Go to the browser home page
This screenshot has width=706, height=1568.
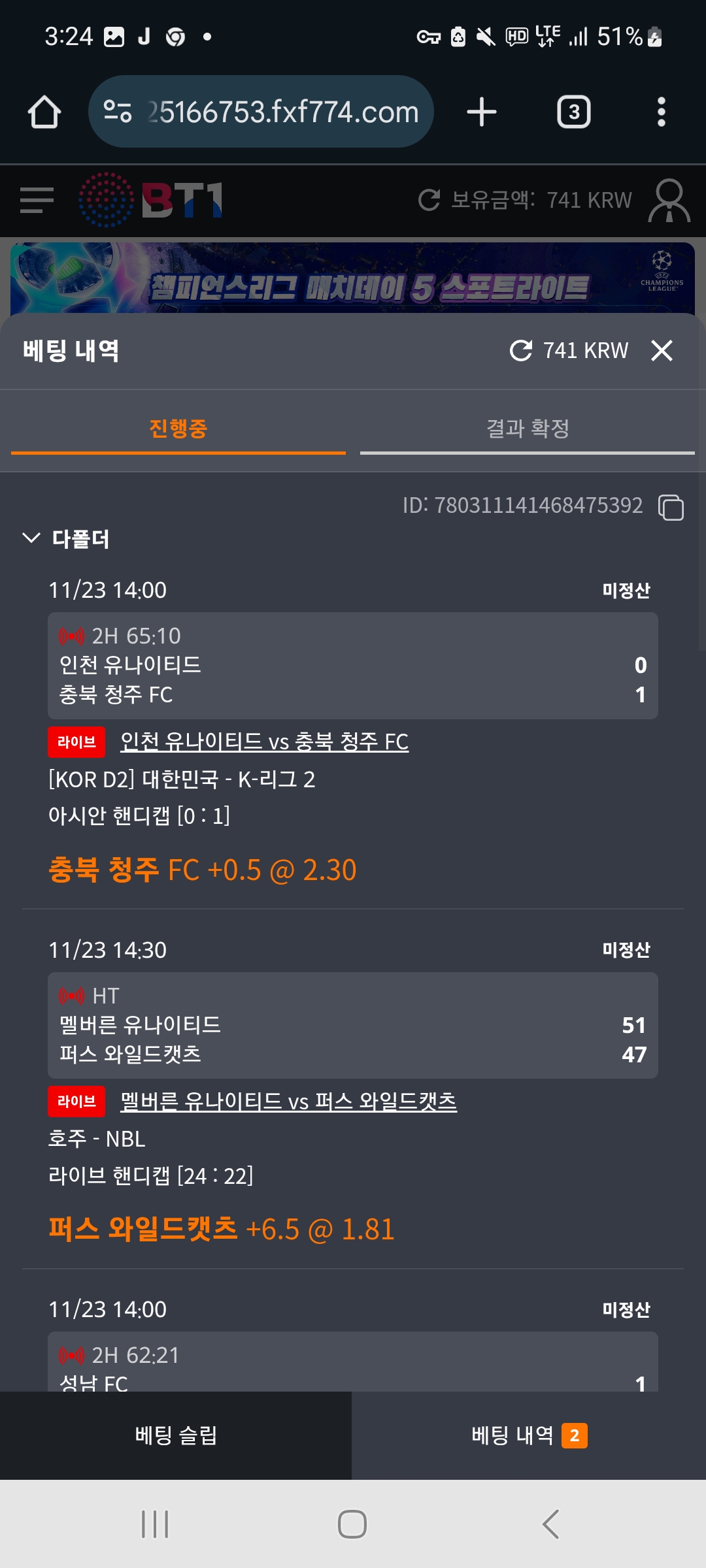pos(44,112)
